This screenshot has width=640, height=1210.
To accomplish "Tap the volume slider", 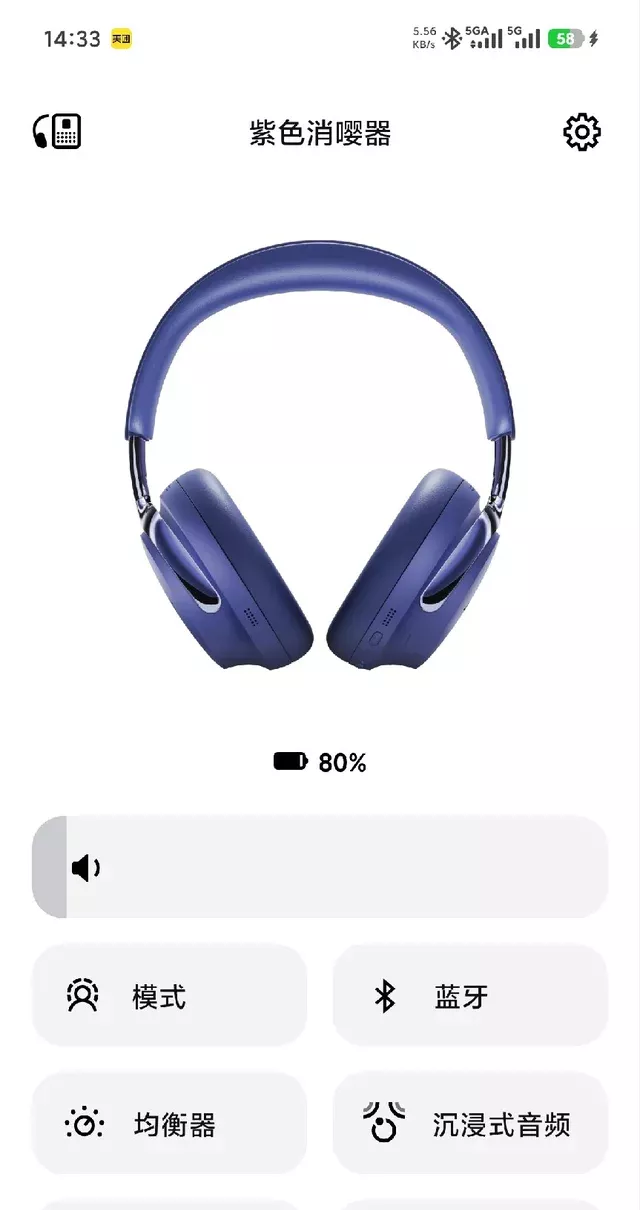I will tap(320, 867).
